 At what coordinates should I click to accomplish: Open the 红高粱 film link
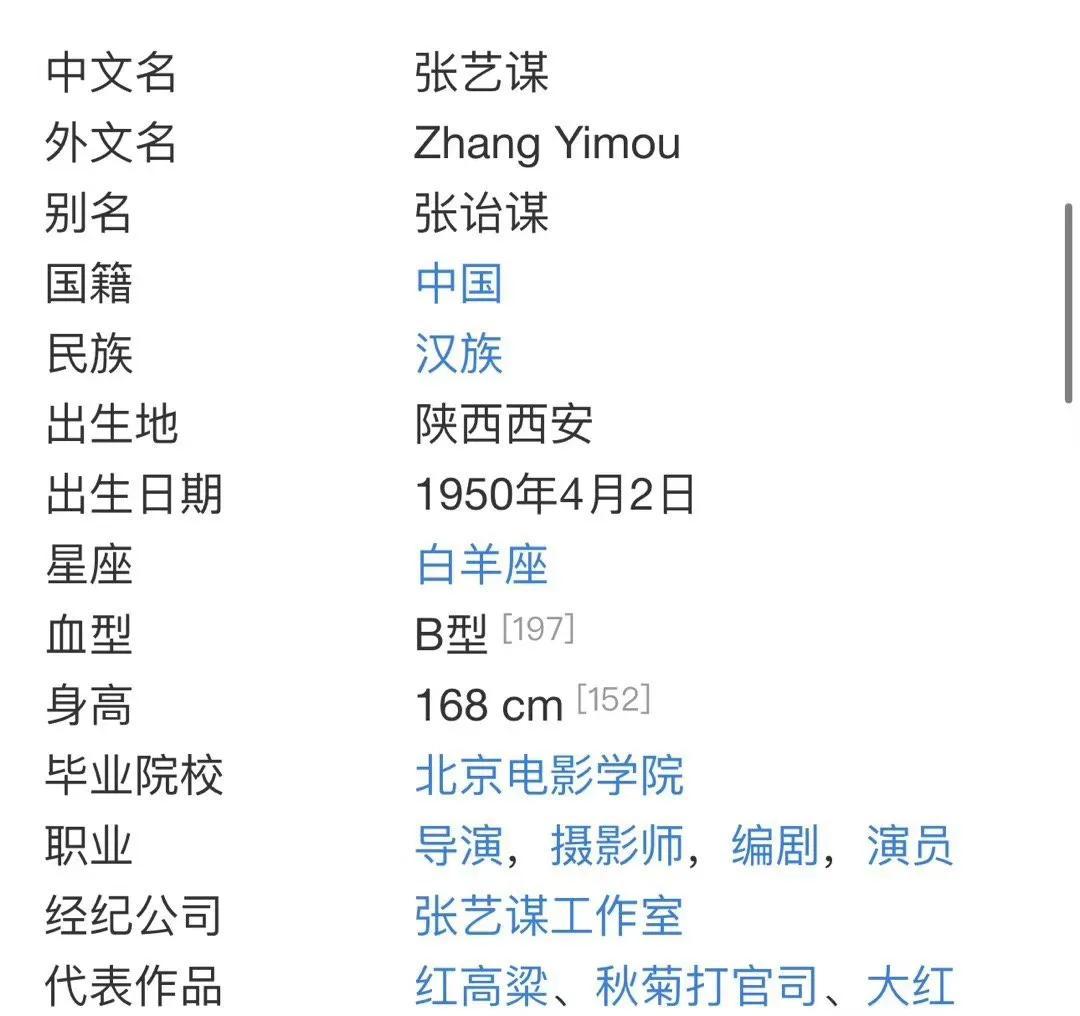[482, 987]
